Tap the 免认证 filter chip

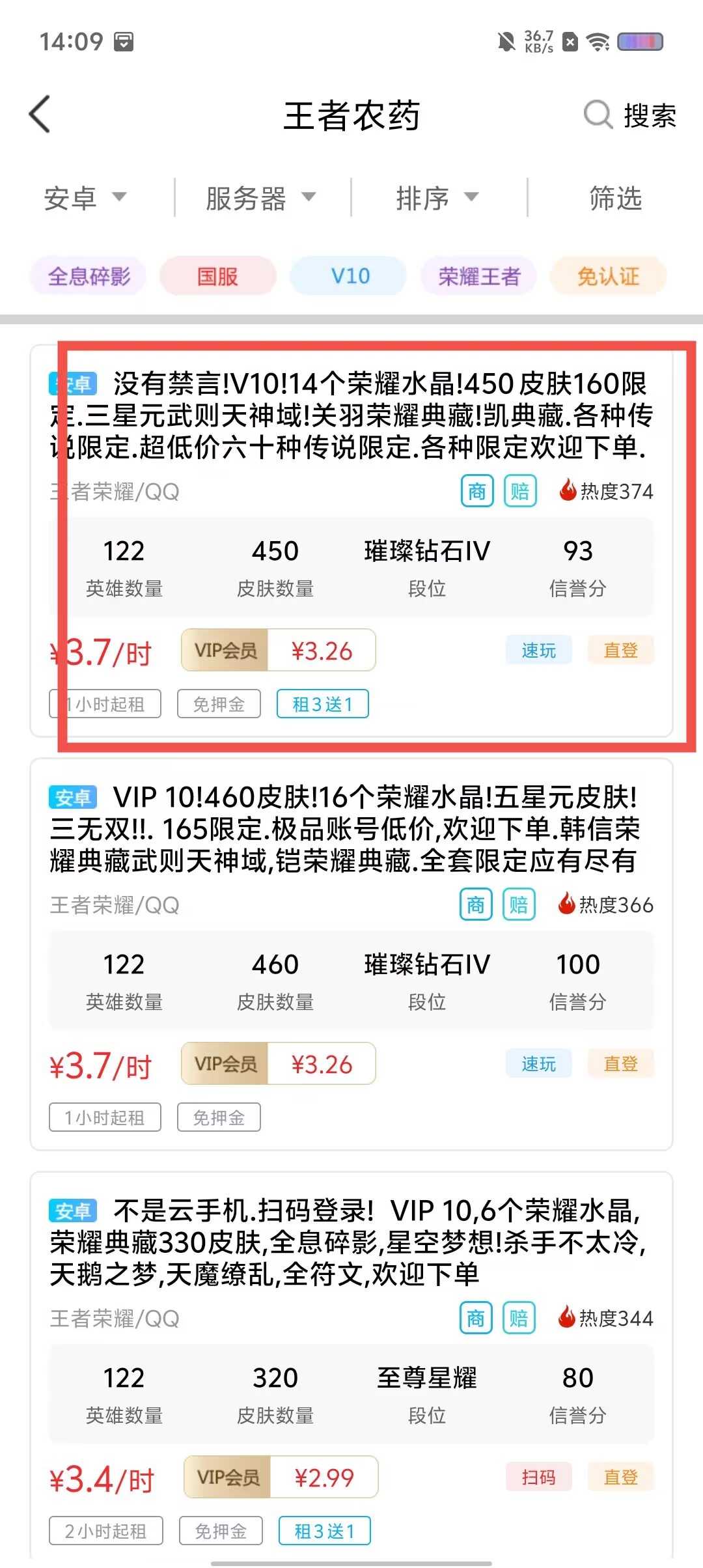[x=608, y=276]
